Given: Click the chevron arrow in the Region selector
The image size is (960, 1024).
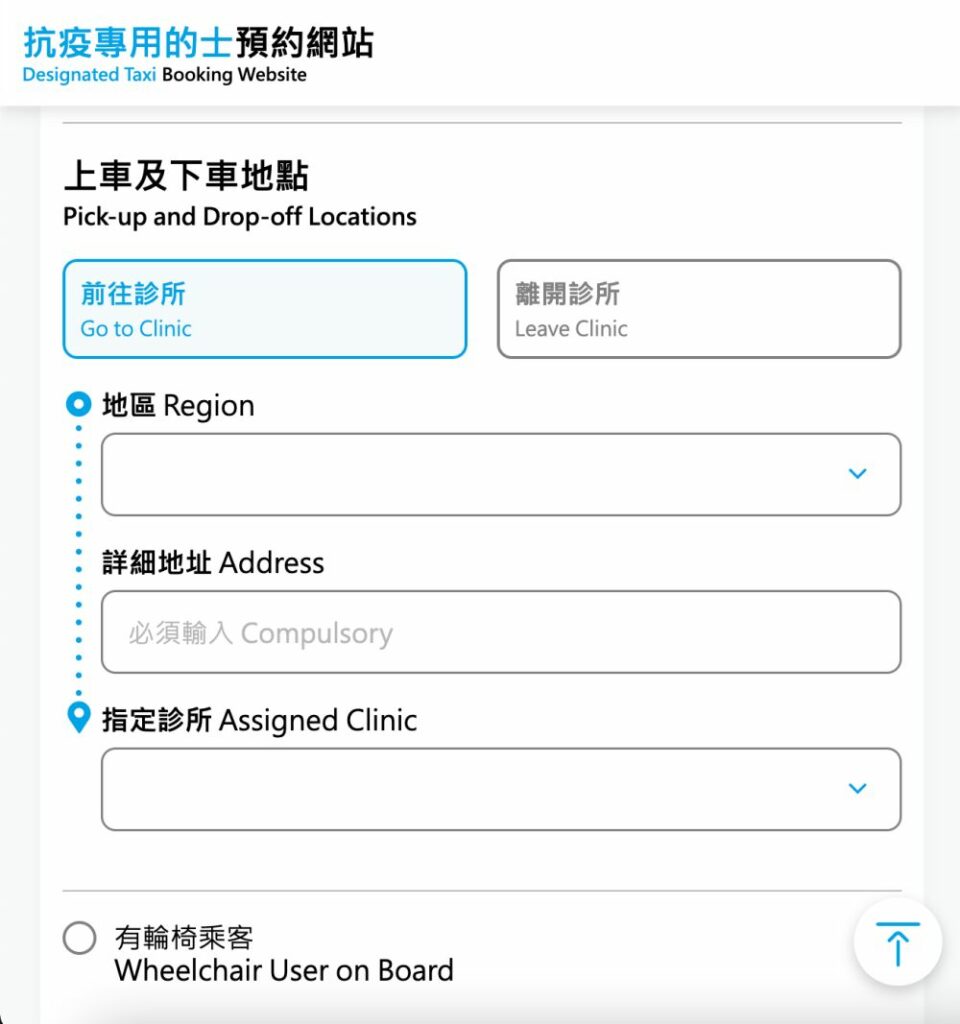Looking at the screenshot, I should pos(858,474).
